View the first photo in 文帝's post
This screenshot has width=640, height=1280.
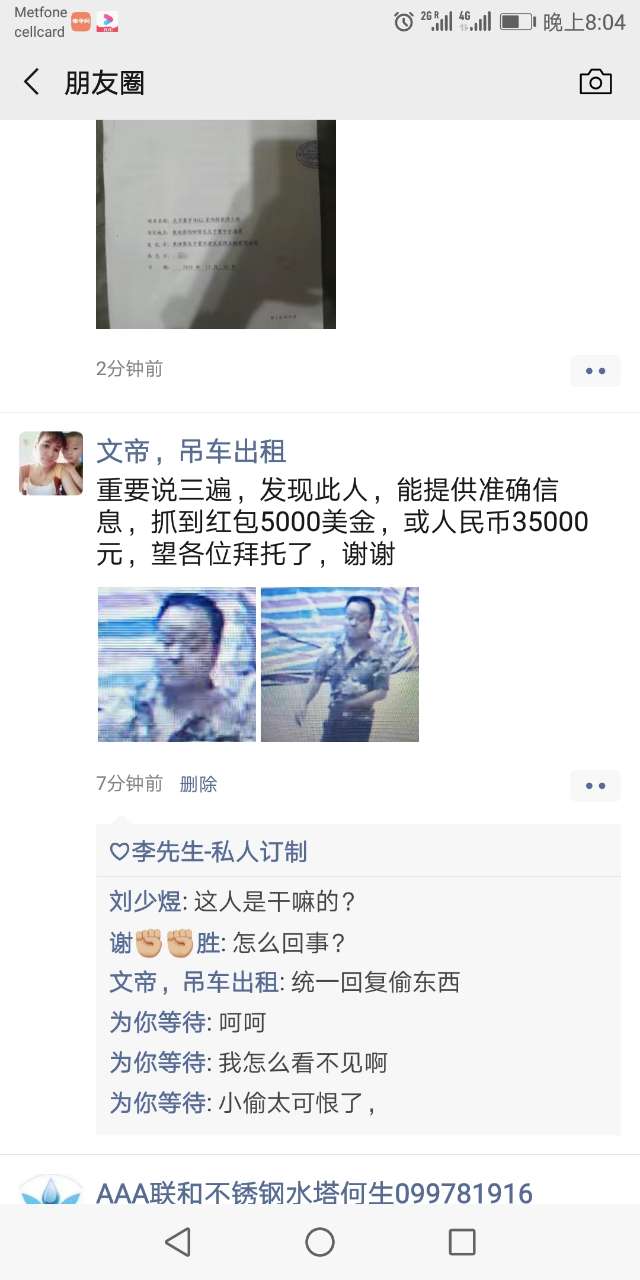pos(176,664)
